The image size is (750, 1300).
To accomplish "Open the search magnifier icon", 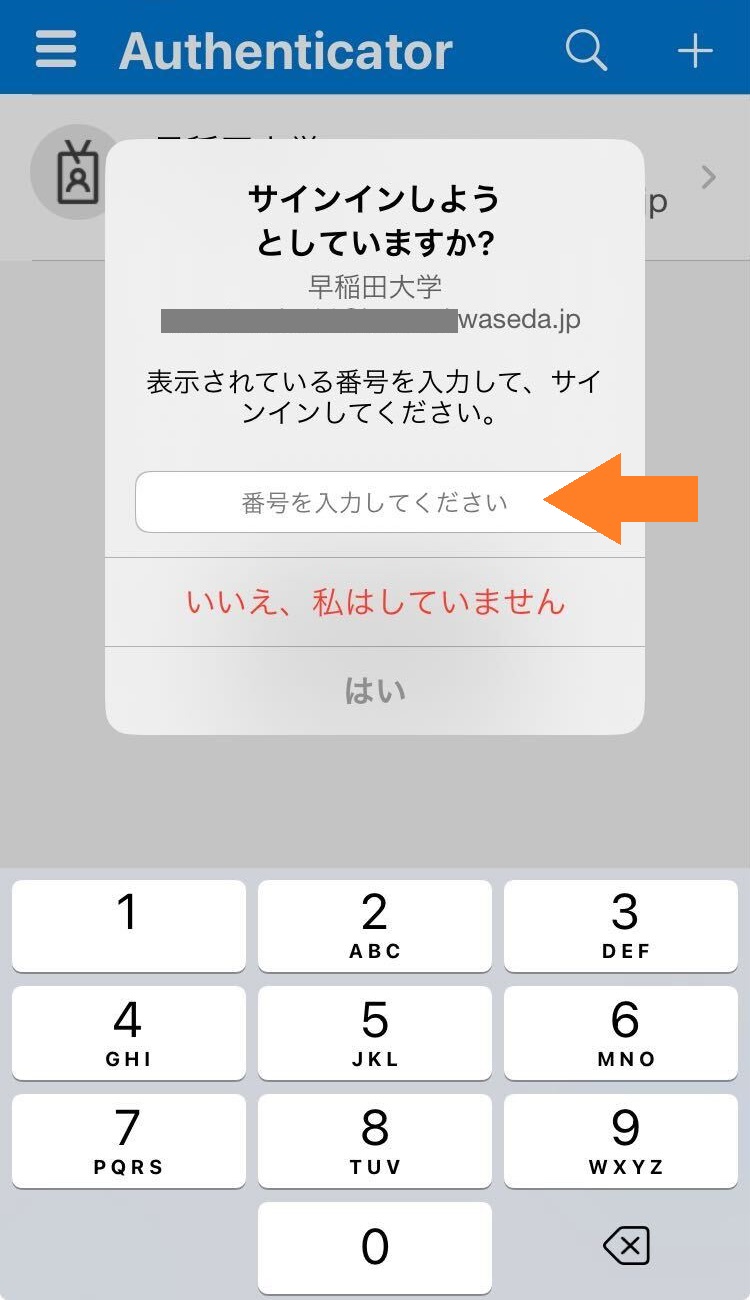I will click(x=586, y=49).
